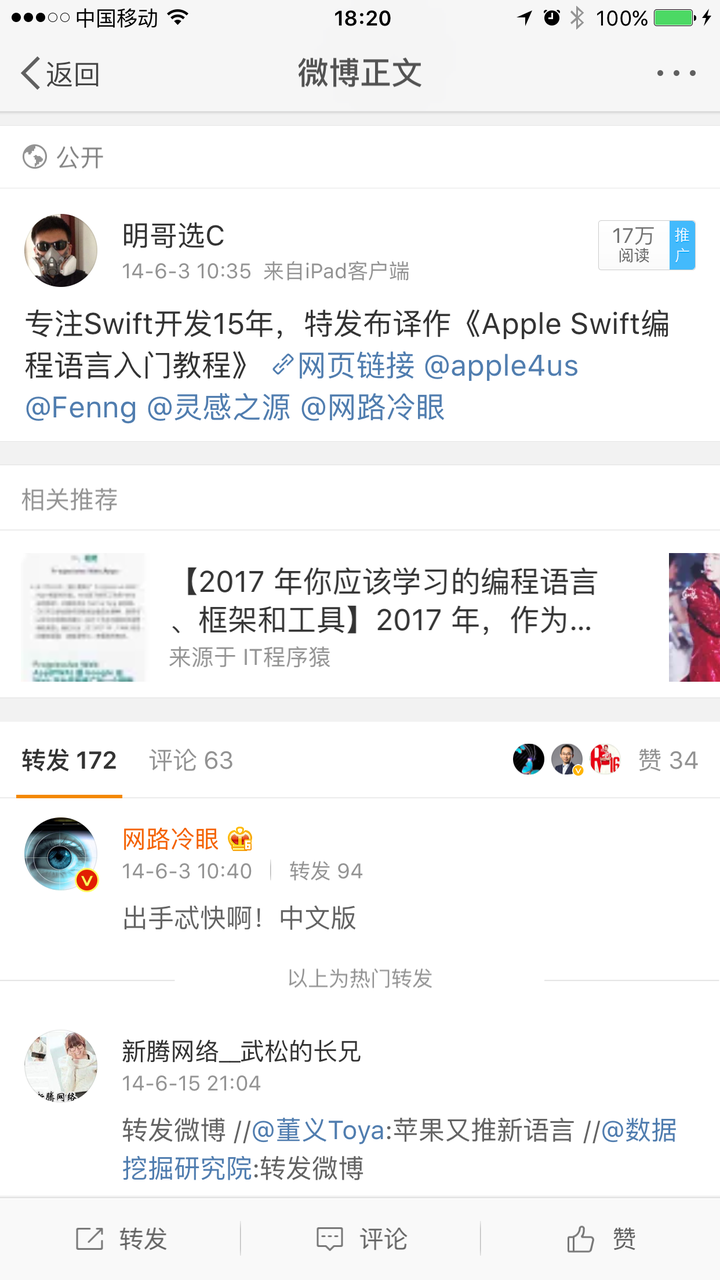View the 赞 34 likes list
The width and height of the screenshot is (720, 1280).
pos(668,760)
